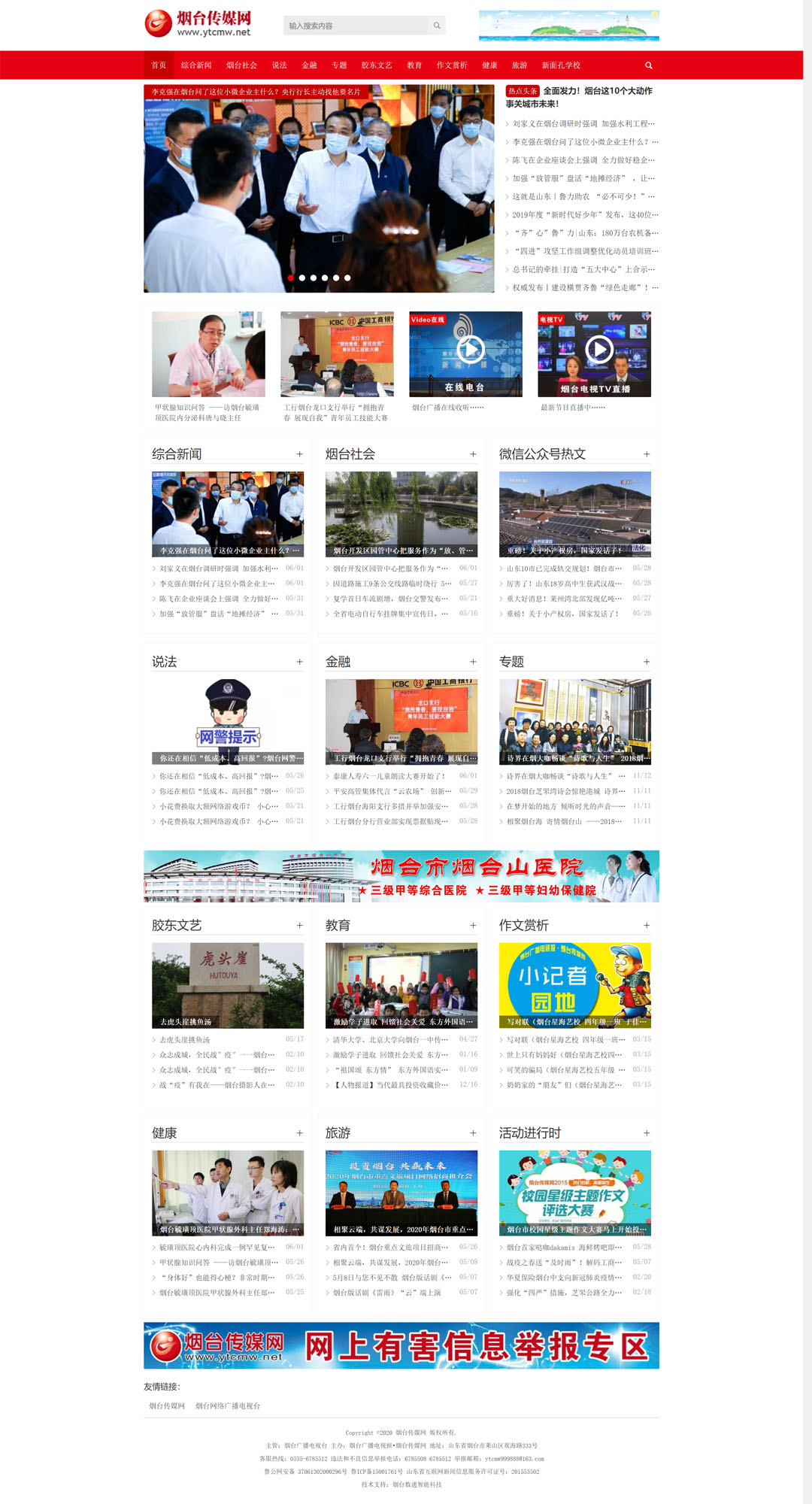This screenshot has width=812, height=1504.
Task: Play the 烟台电视TV直播 tile
Action: pos(595,354)
